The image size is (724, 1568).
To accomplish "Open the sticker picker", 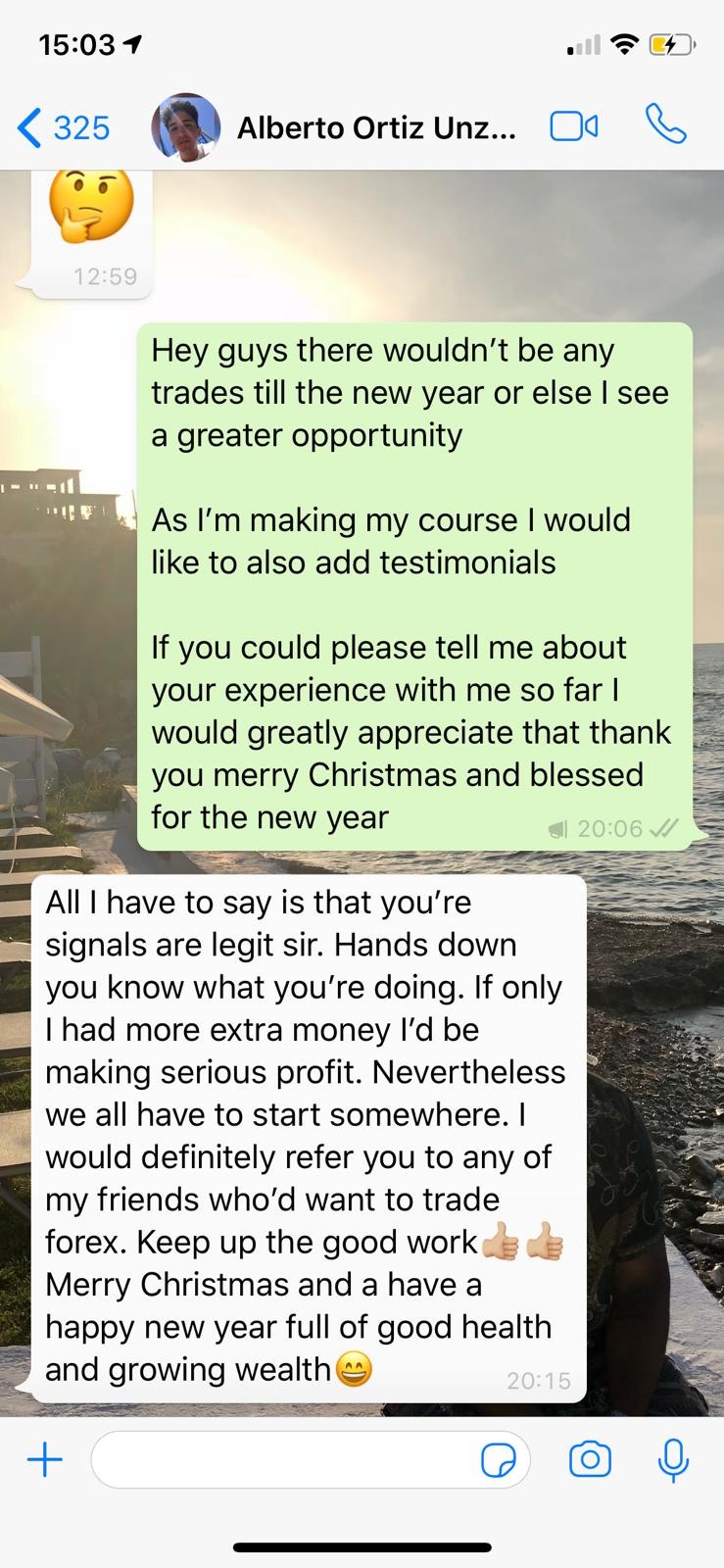I will (499, 1461).
